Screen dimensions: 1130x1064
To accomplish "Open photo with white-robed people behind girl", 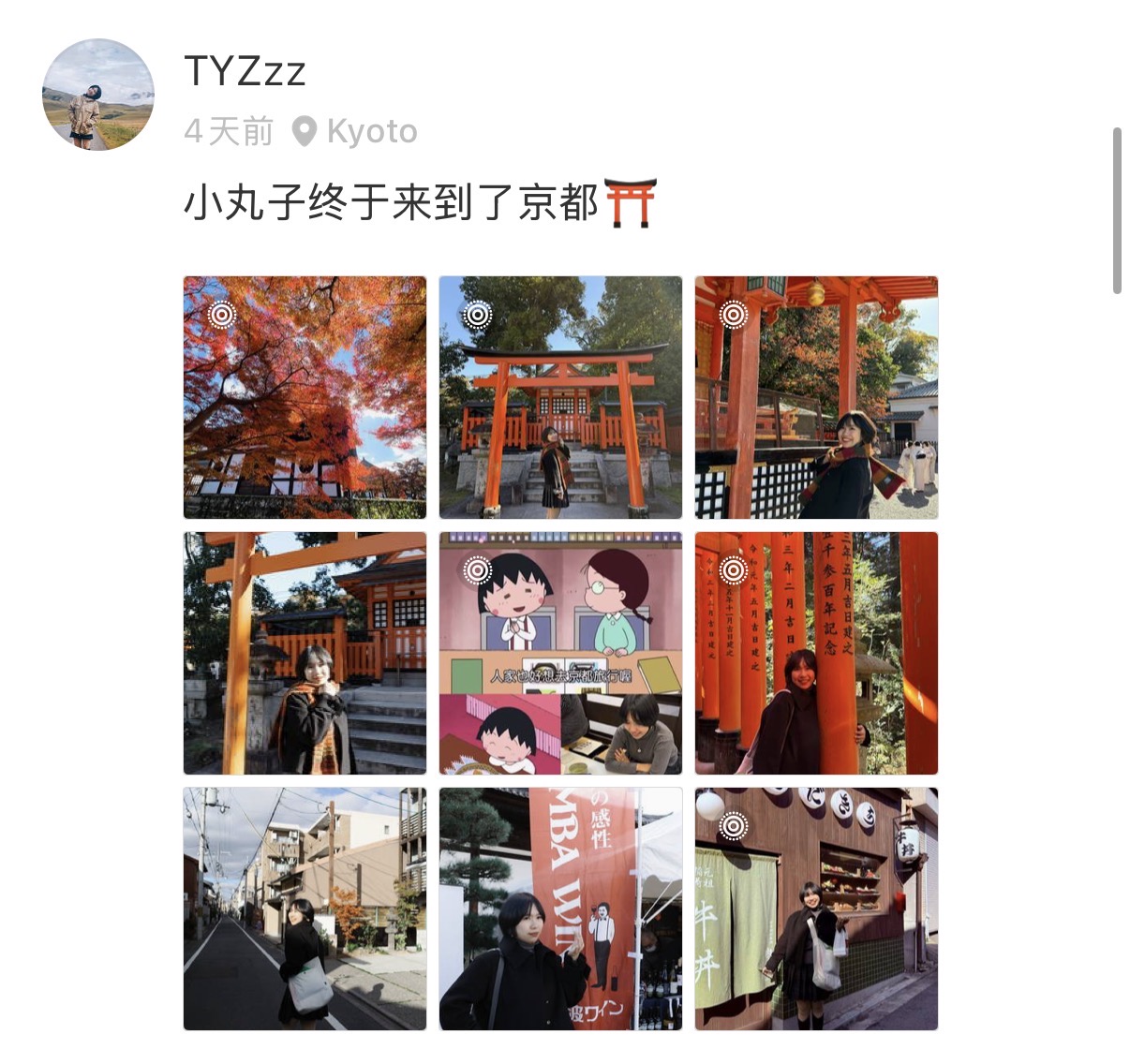I will (x=816, y=397).
